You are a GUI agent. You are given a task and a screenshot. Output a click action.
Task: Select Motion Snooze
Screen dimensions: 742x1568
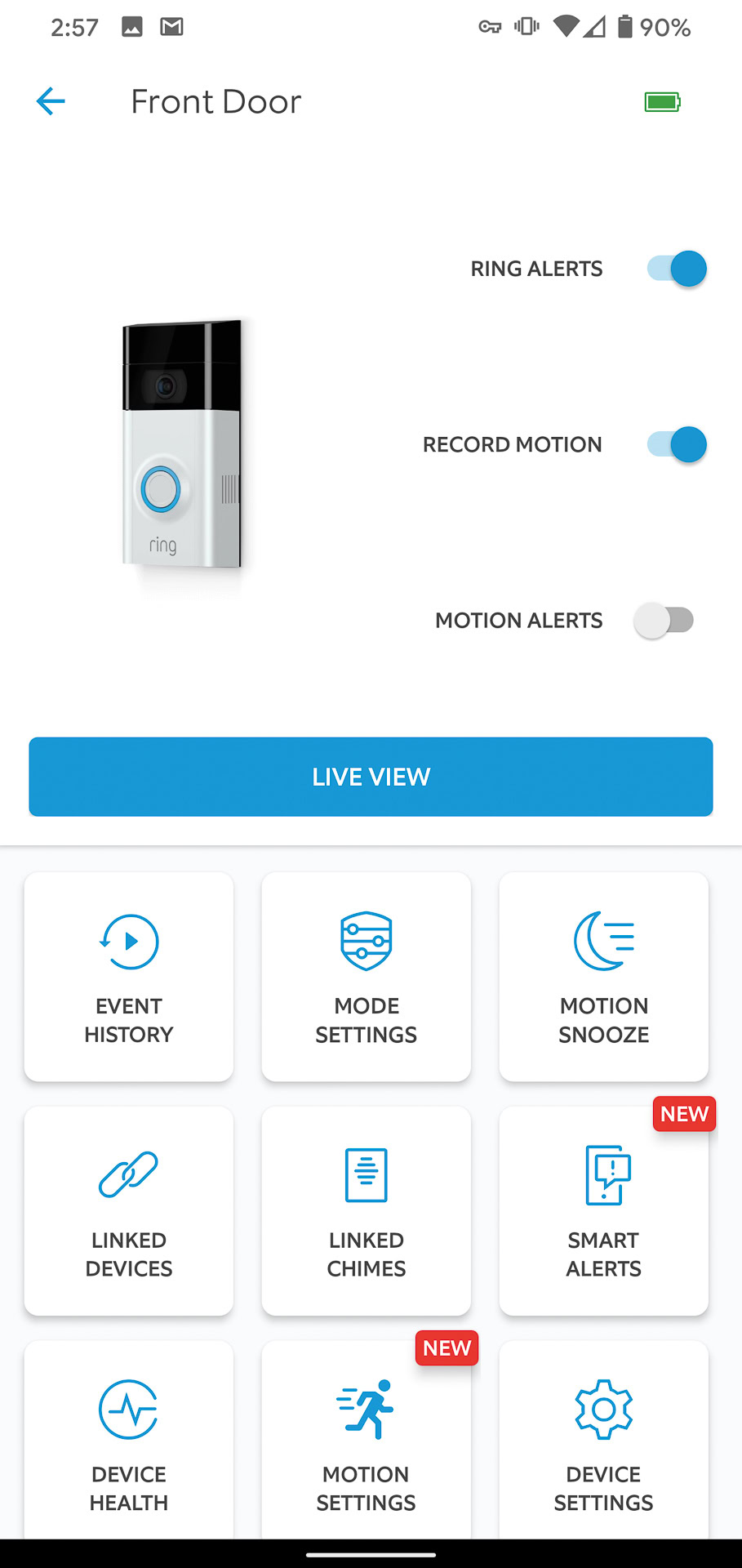[x=603, y=977]
